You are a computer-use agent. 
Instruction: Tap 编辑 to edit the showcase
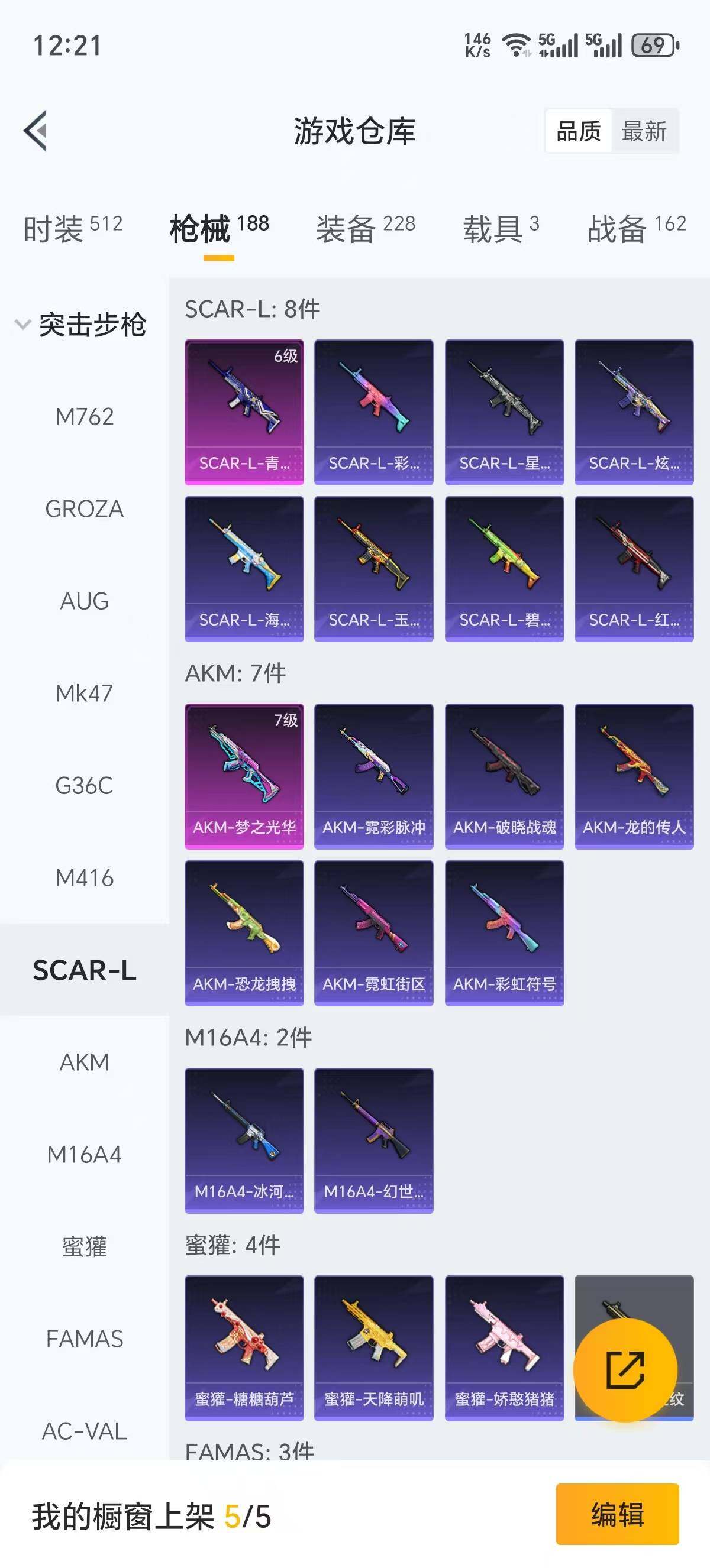tap(617, 1514)
